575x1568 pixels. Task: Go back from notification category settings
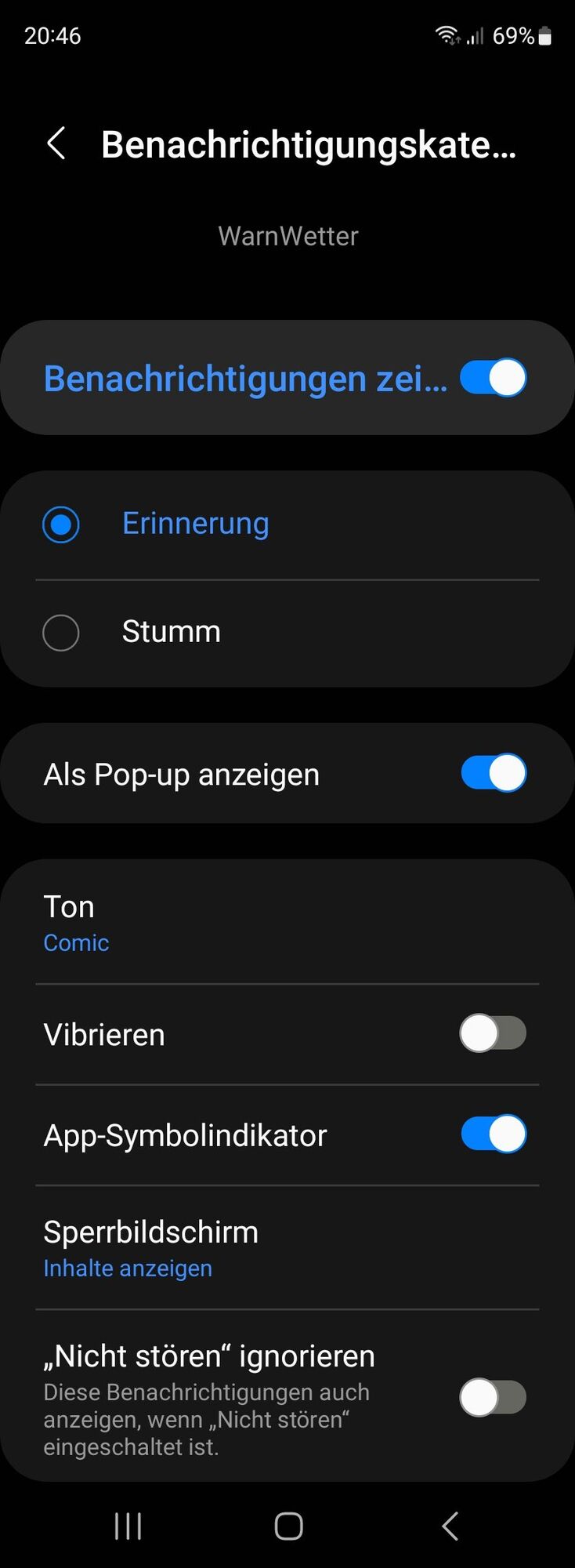pyautogui.click(x=56, y=144)
